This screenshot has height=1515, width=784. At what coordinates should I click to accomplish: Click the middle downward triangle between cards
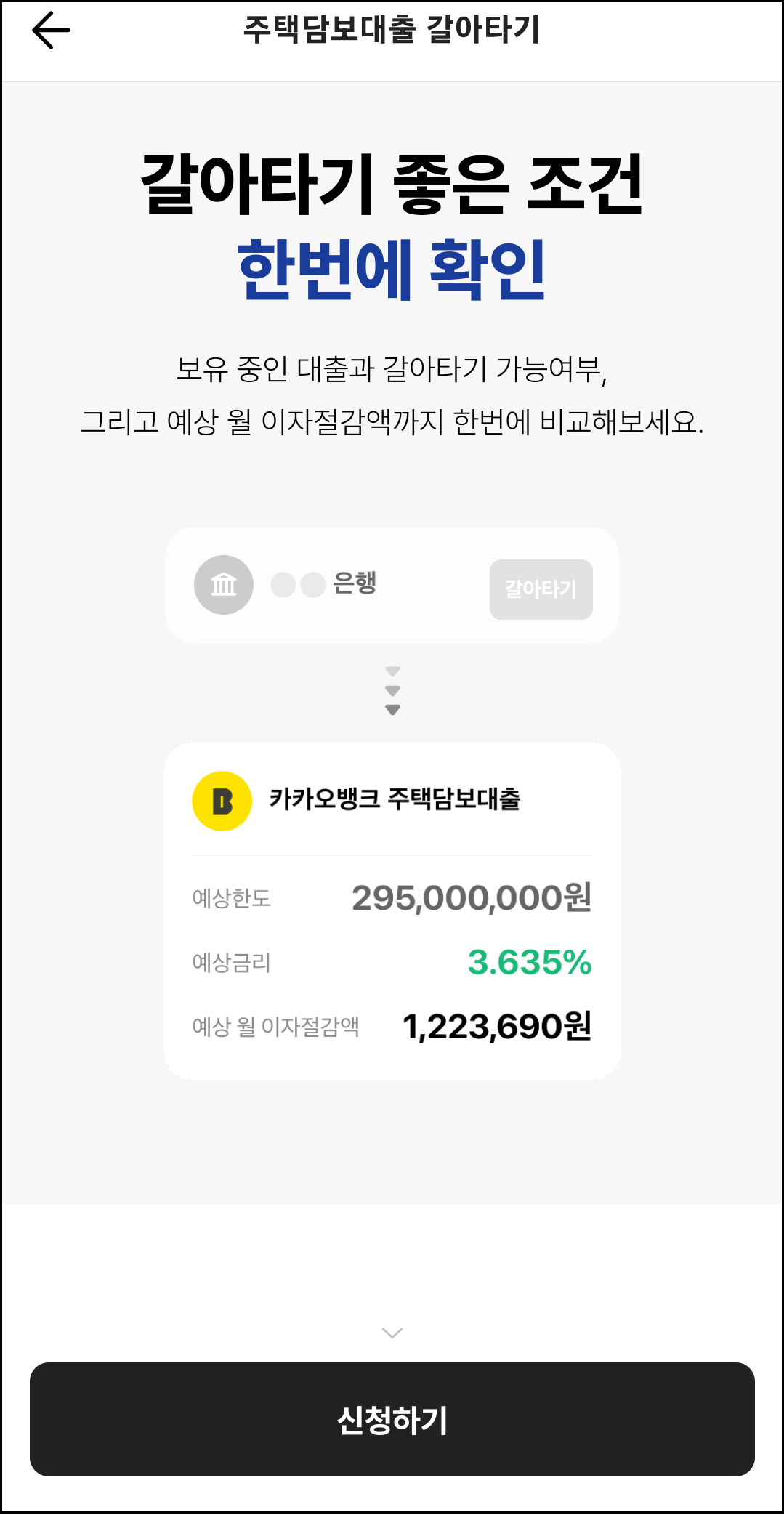pyautogui.click(x=392, y=692)
